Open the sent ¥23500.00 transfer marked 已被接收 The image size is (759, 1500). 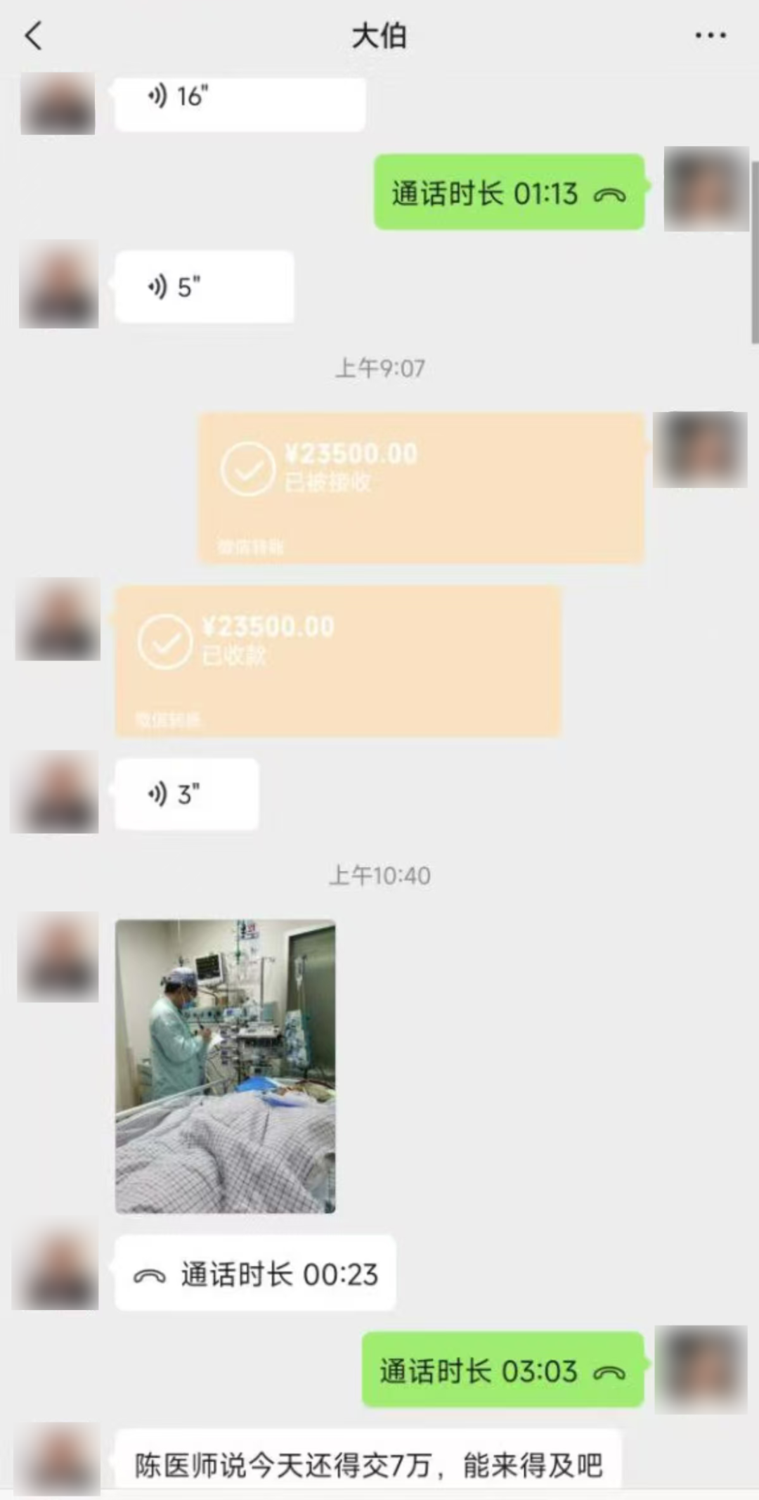[x=421, y=488]
